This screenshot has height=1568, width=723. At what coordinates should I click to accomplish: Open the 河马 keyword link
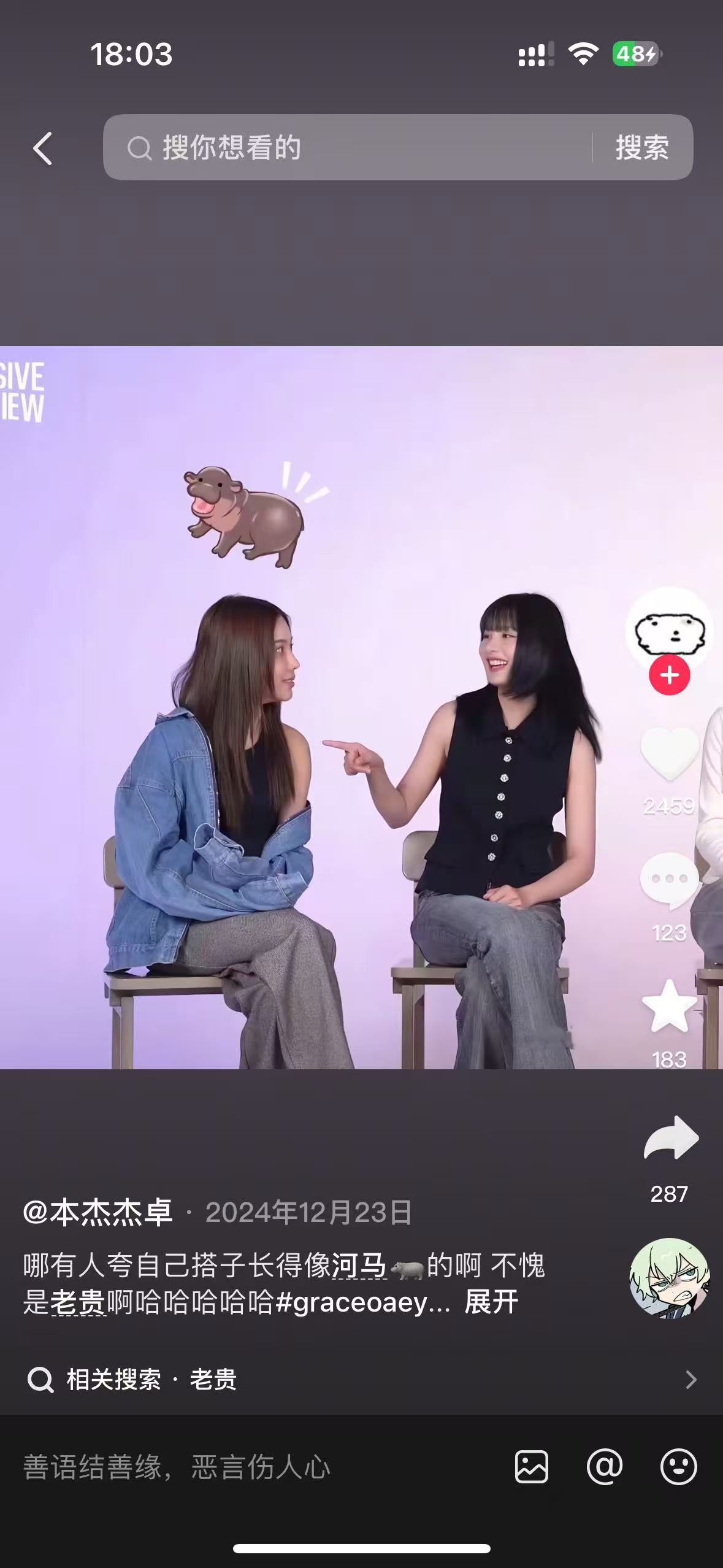point(359,1266)
